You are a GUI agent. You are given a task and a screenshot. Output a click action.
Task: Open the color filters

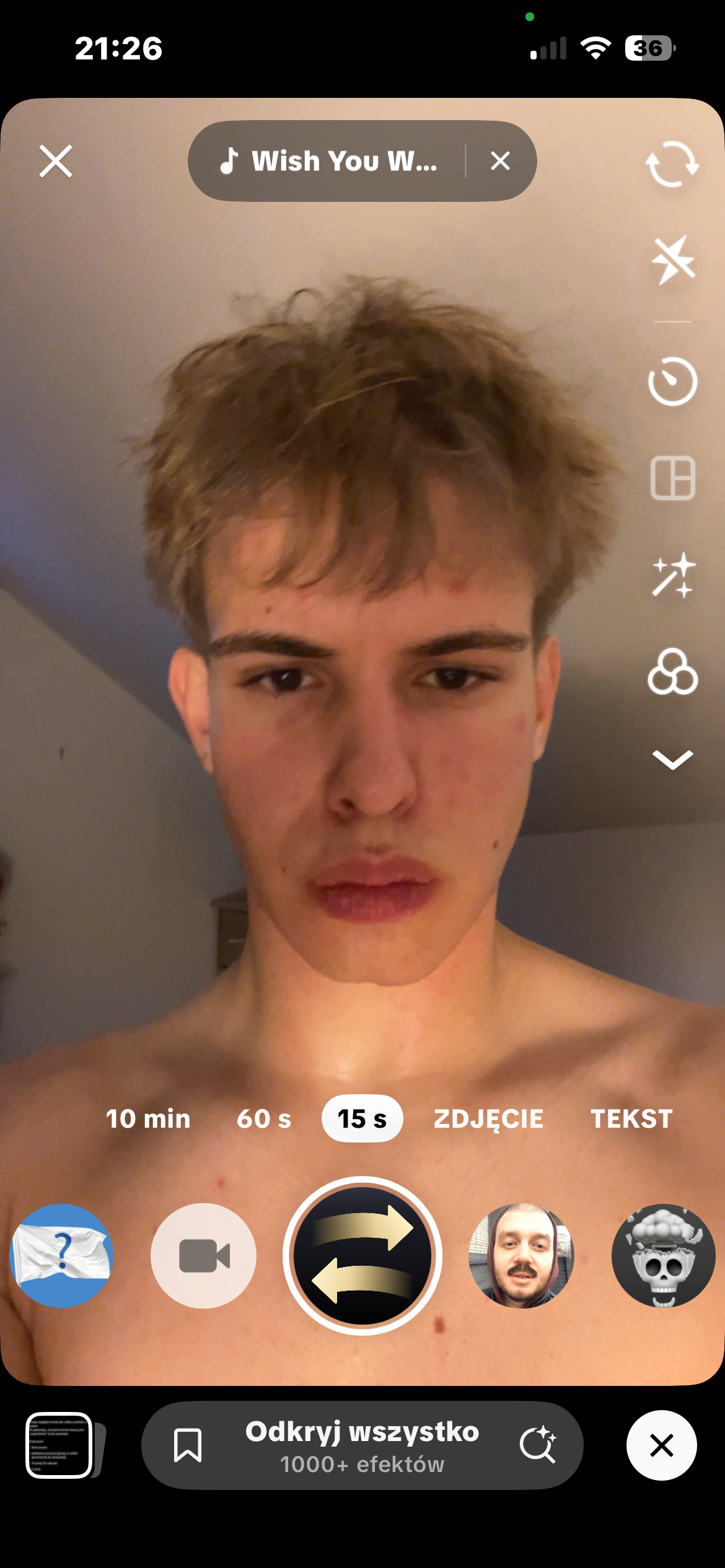pos(672,672)
